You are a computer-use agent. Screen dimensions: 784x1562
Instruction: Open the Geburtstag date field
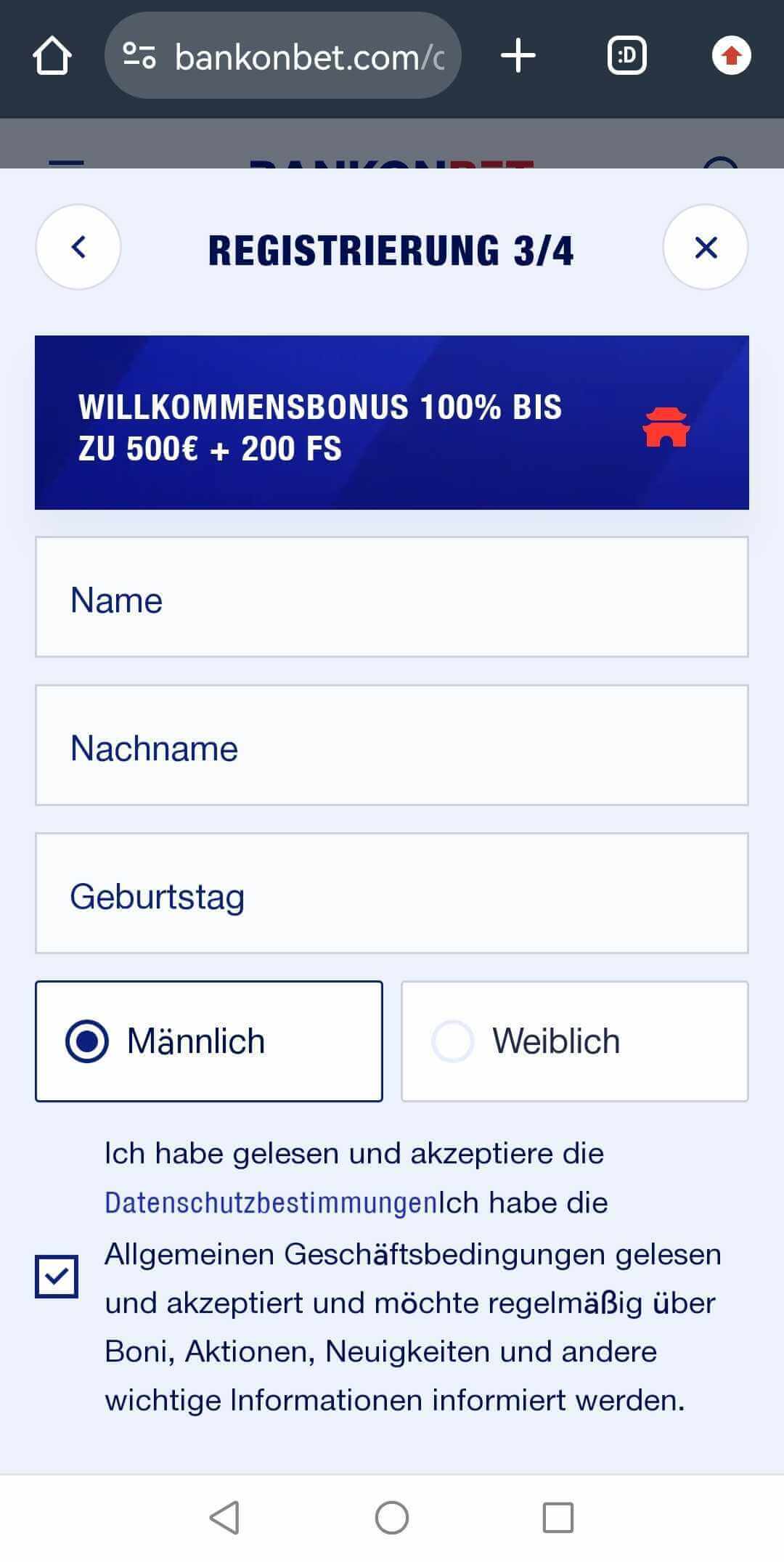point(392,893)
